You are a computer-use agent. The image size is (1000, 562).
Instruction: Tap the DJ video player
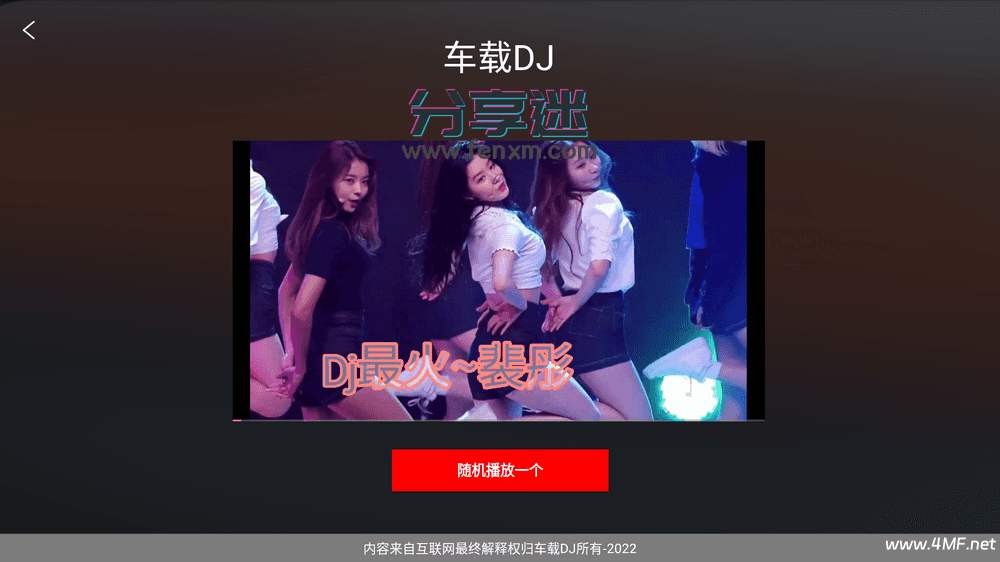(x=498, y=280)
